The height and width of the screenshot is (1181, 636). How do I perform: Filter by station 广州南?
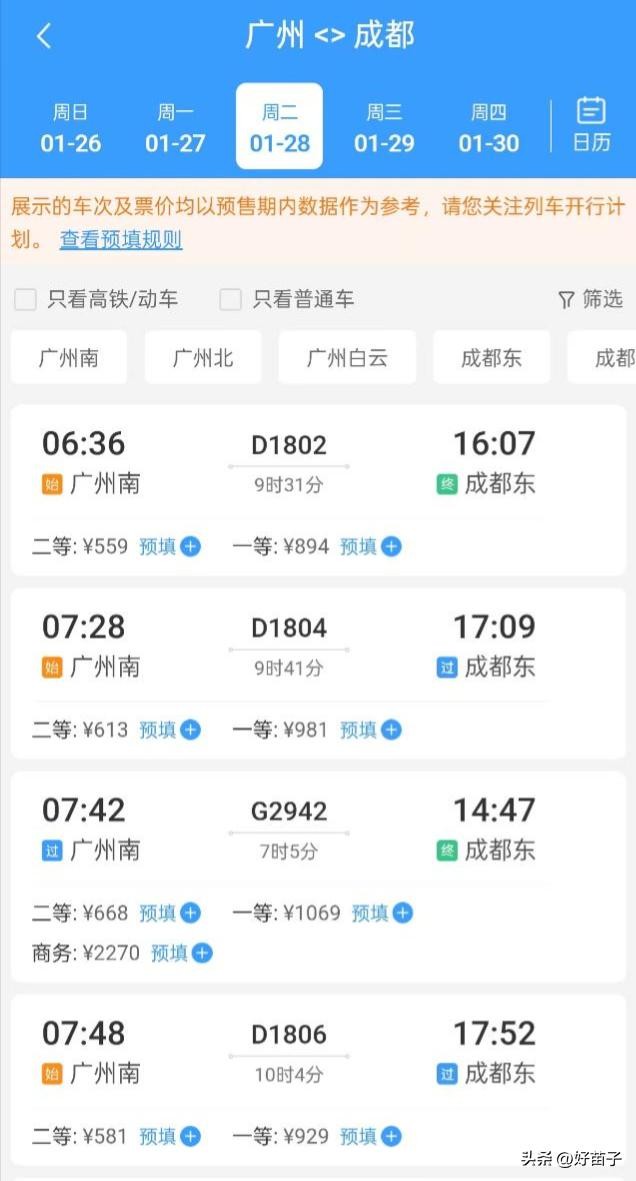click(68, 358)
